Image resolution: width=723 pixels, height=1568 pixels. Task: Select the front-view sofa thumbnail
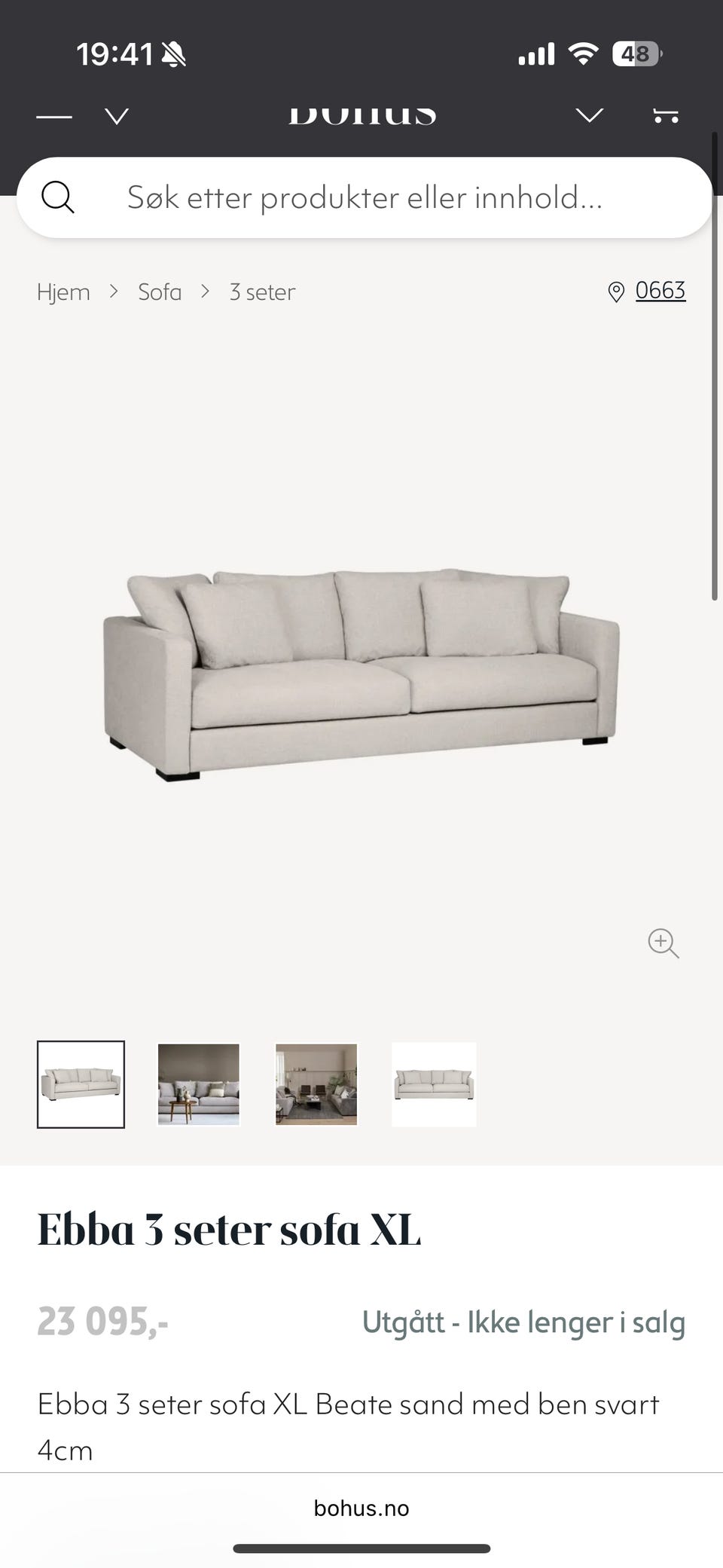434,1084
